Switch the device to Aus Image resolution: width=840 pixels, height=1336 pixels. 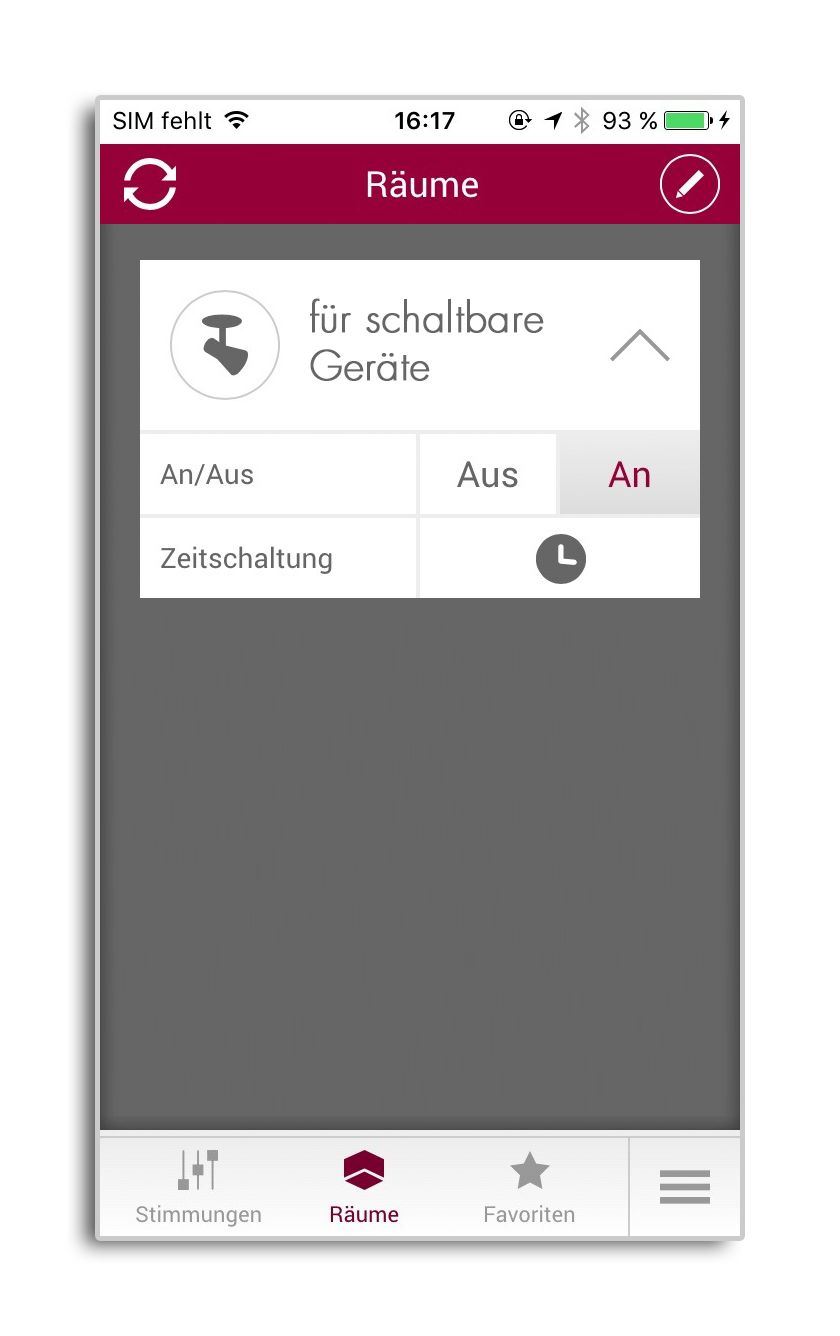(x=487, y=475)
